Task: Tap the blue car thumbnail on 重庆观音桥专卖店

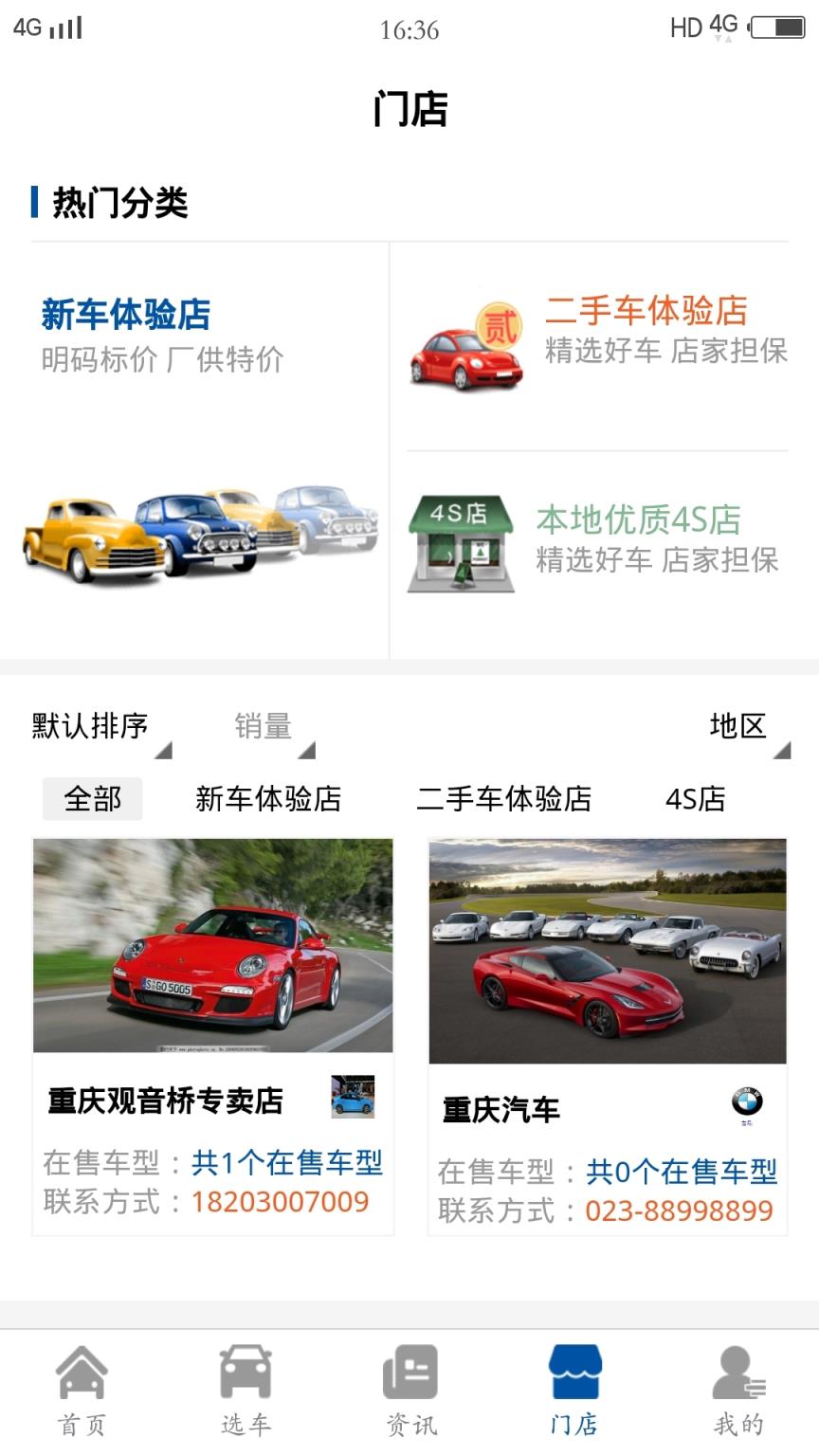Action: [351, 1100]
